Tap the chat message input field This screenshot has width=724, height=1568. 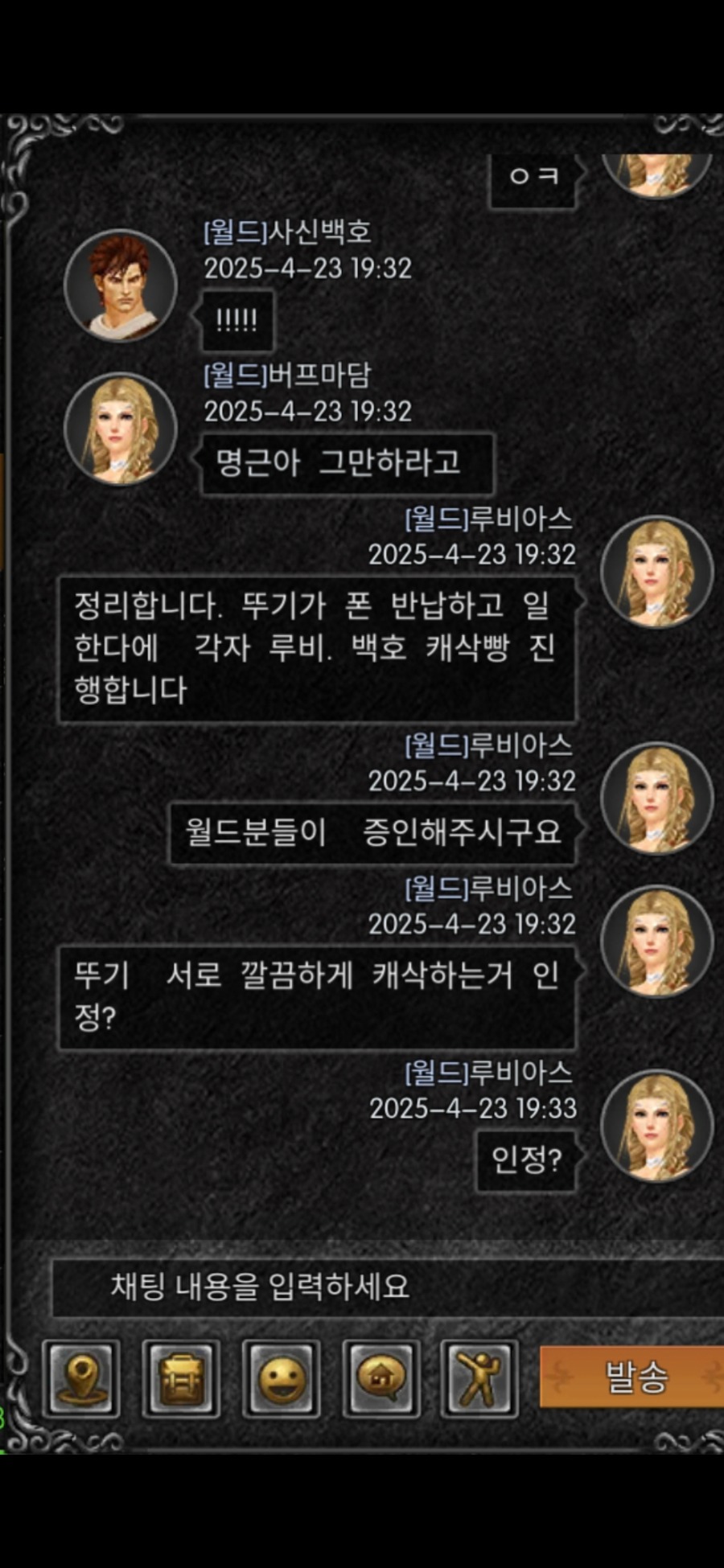click(x=386, y=1287)
